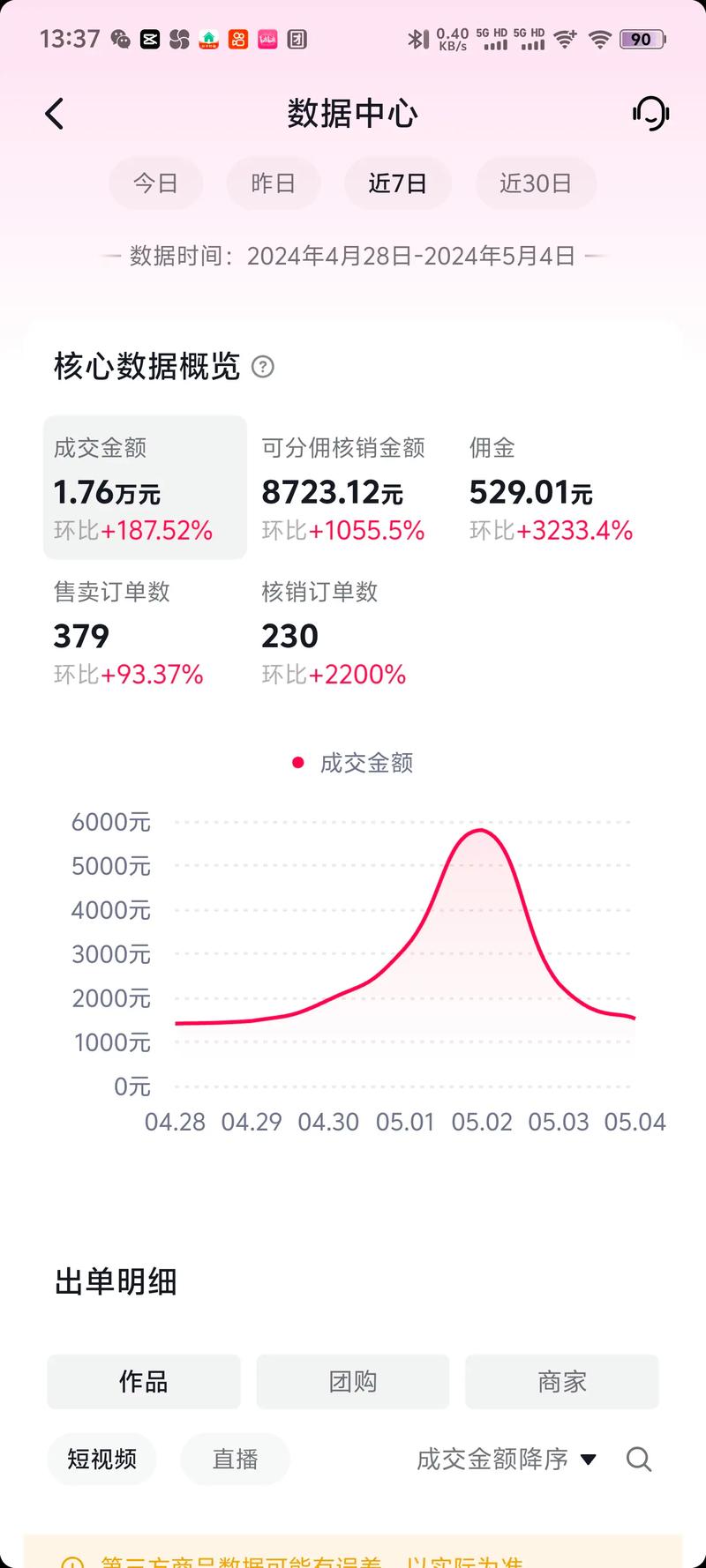Switch to 商家 order details tab
Screen dimensions: 706x1568
562,1381
